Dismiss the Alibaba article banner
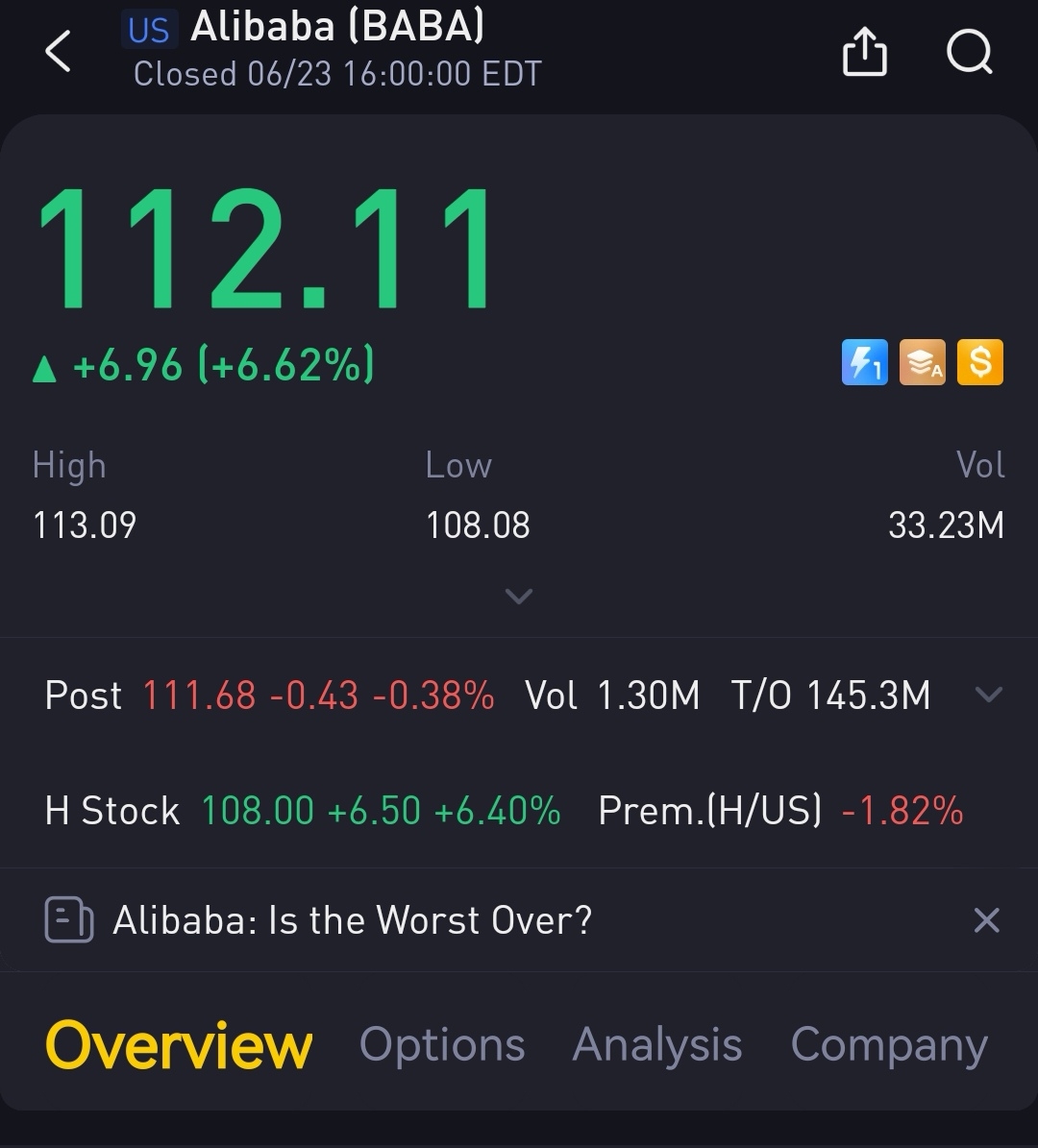The image size is (1038, 1148). 986,920
